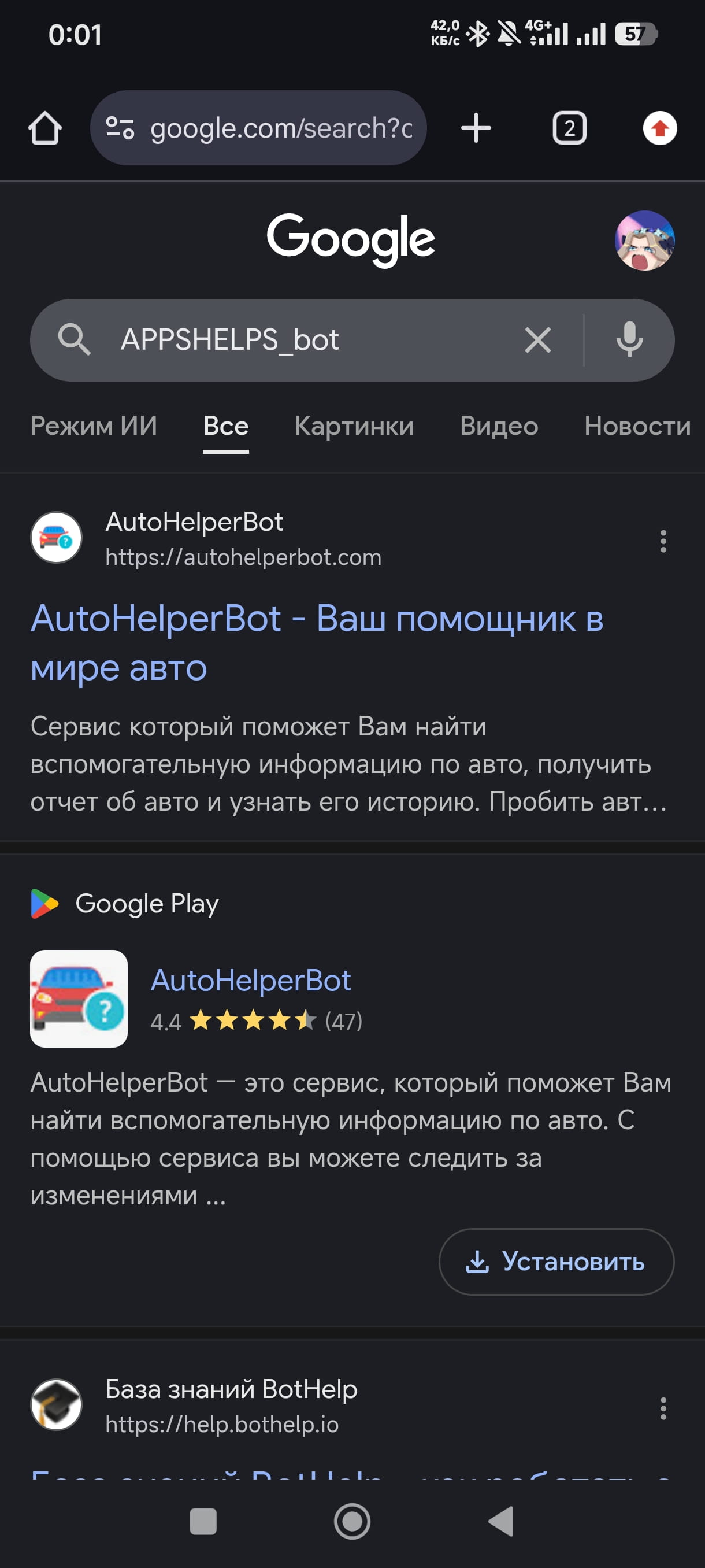705x1568 pixels.
Task: Switch to the Режим ИИ tab
Action: 94,426
